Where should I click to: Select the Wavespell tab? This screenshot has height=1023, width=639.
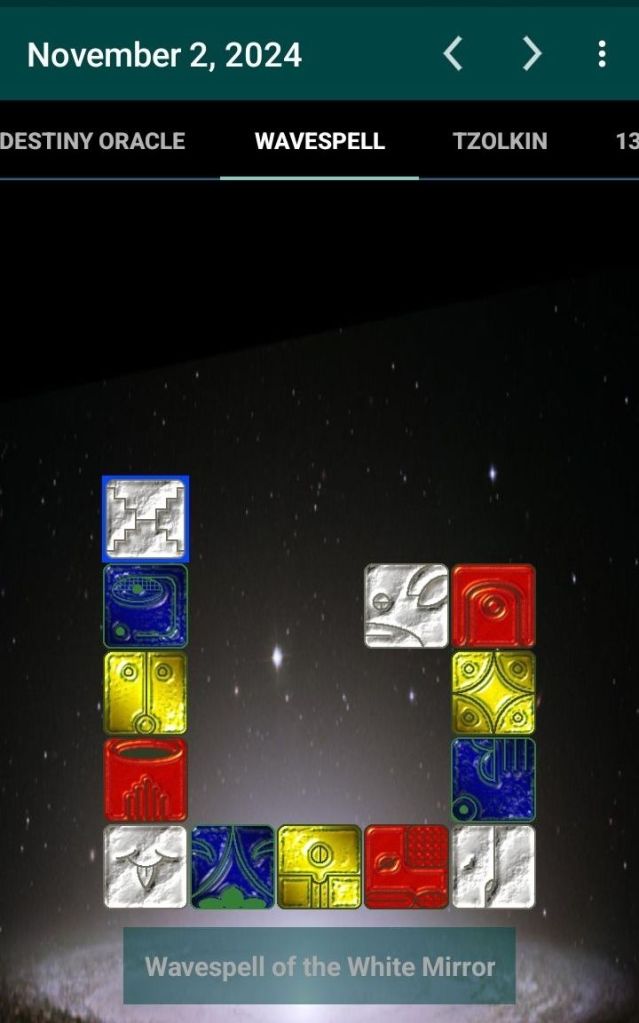[x=319, y=141]
